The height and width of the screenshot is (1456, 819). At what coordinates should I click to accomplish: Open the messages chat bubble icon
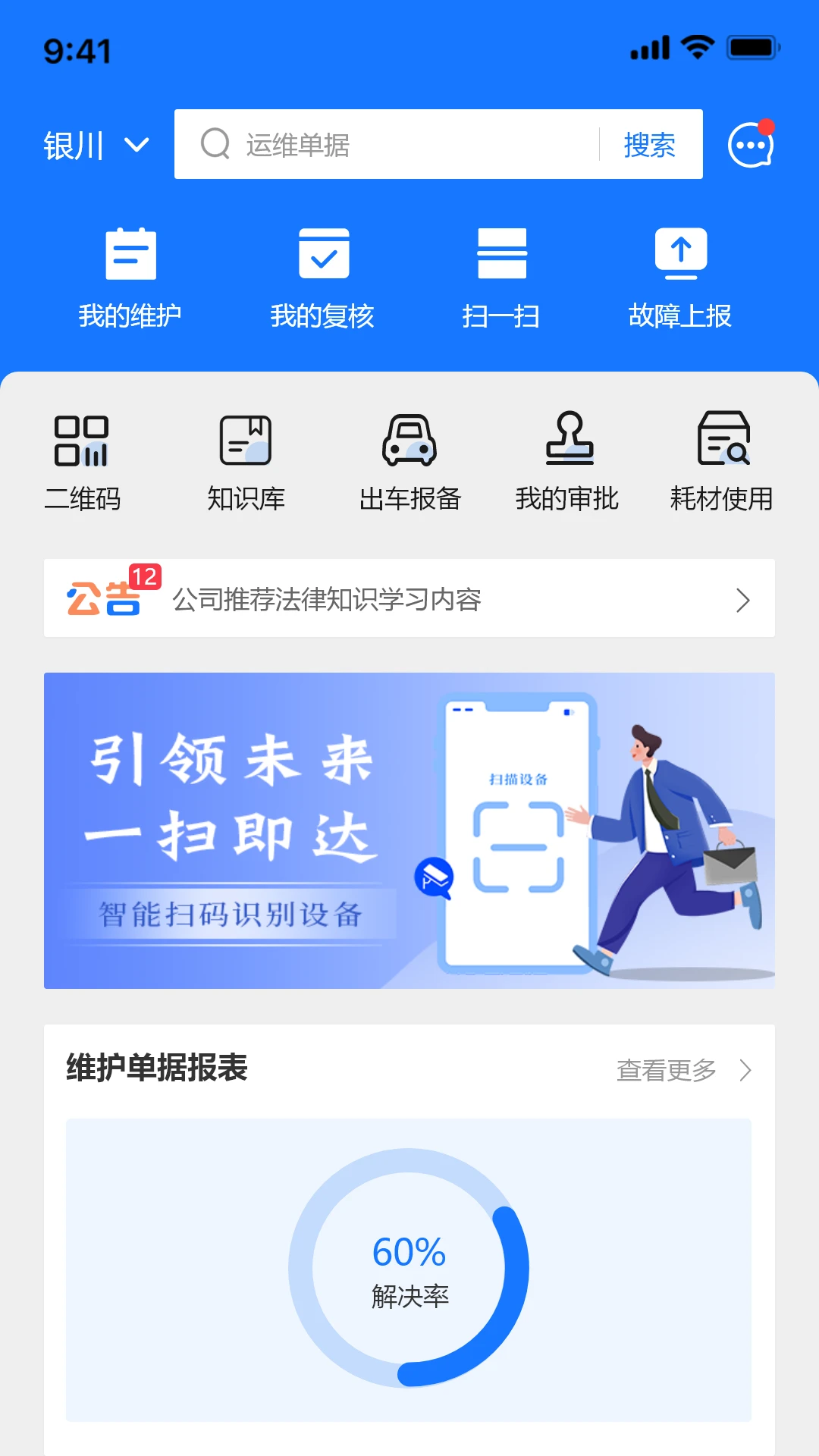pyautogui.click(x=751, y=144)
